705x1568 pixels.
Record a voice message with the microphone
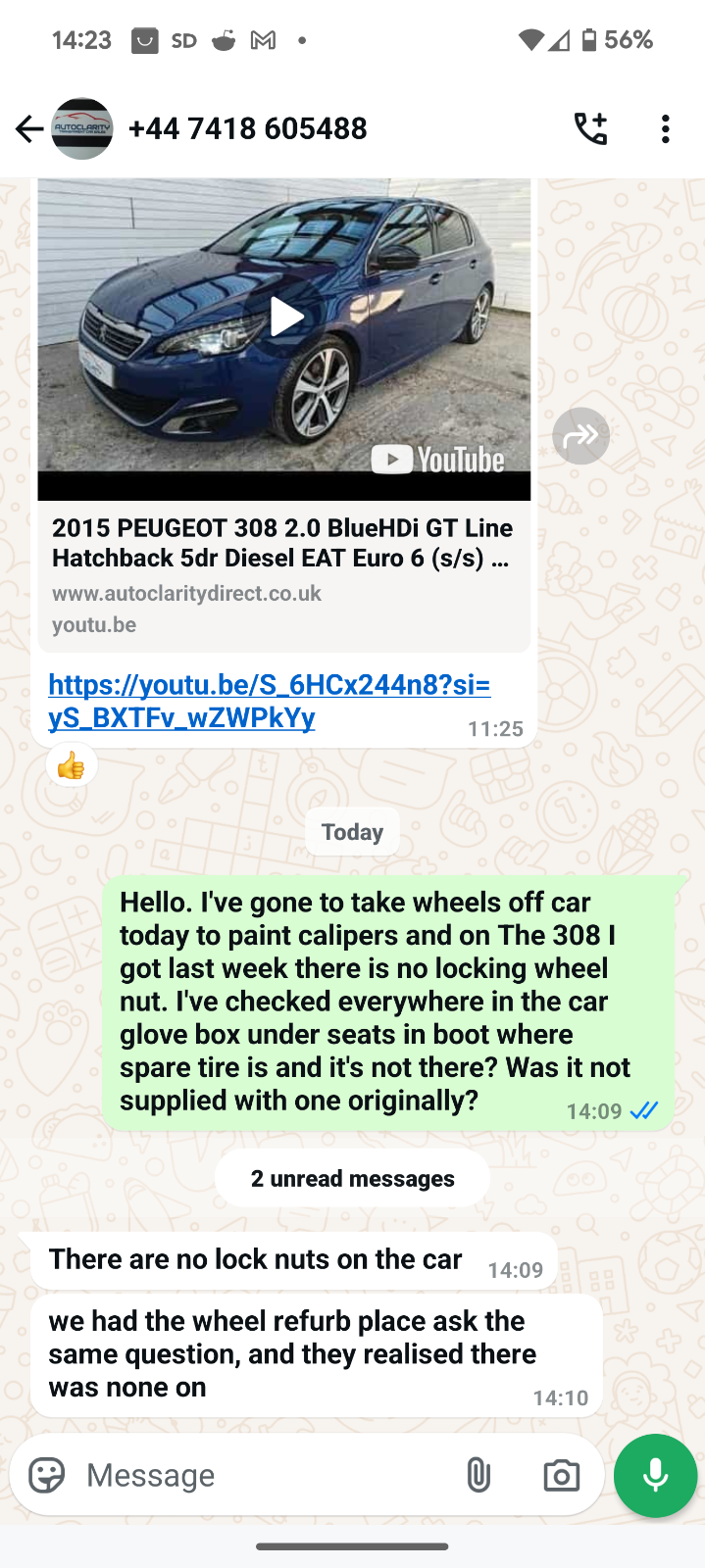(655, 1475)
